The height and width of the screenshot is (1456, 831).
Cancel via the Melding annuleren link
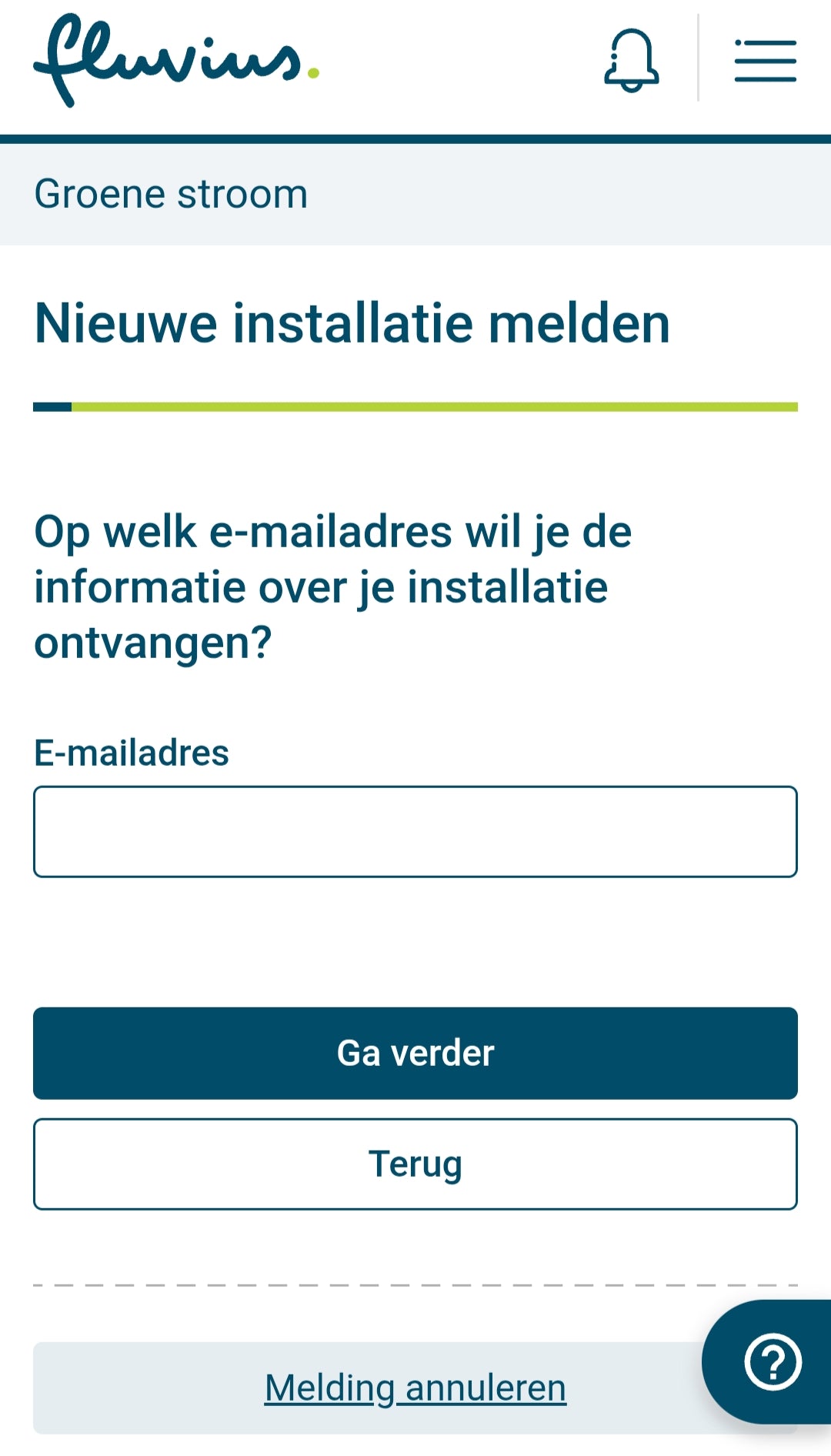(415, 1388)
